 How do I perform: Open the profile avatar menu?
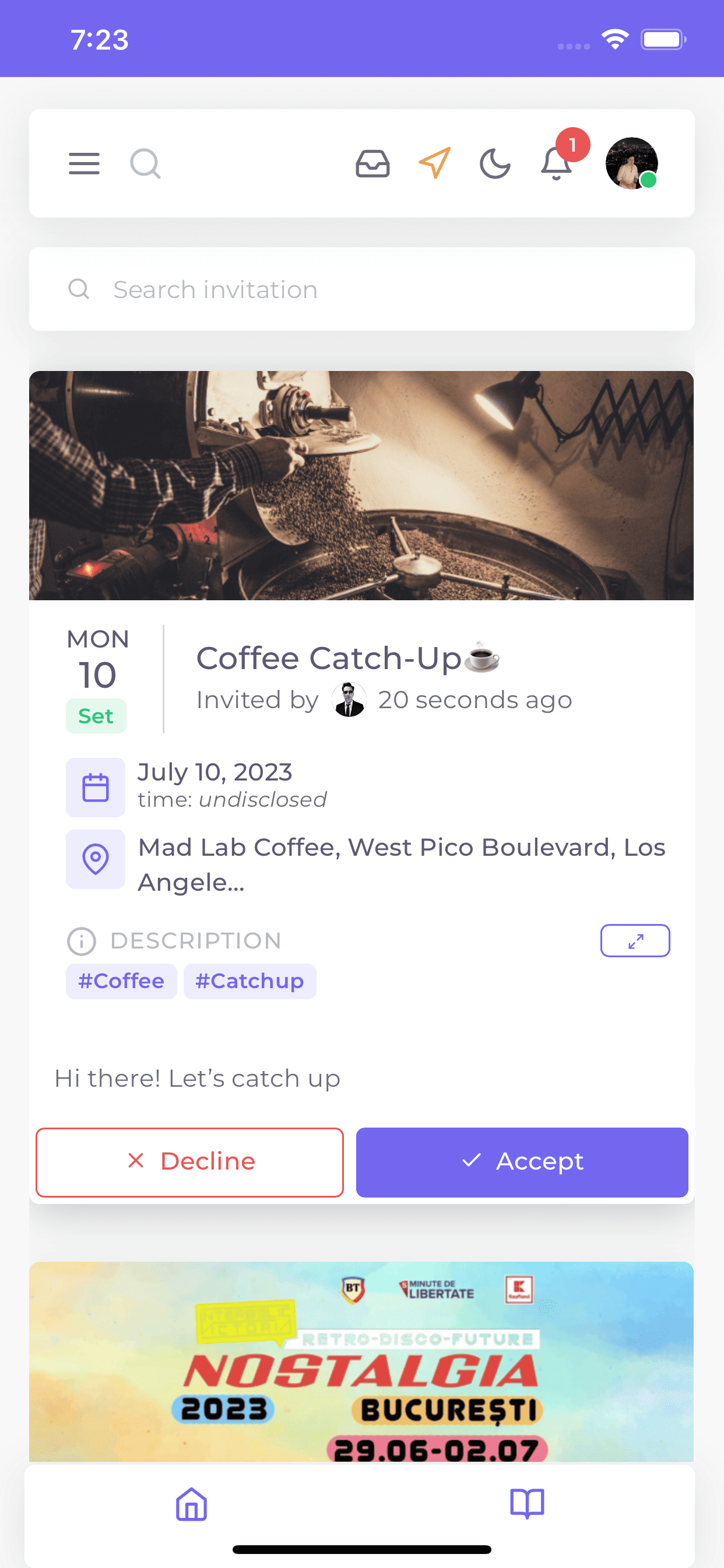click(x=631, y=163)
